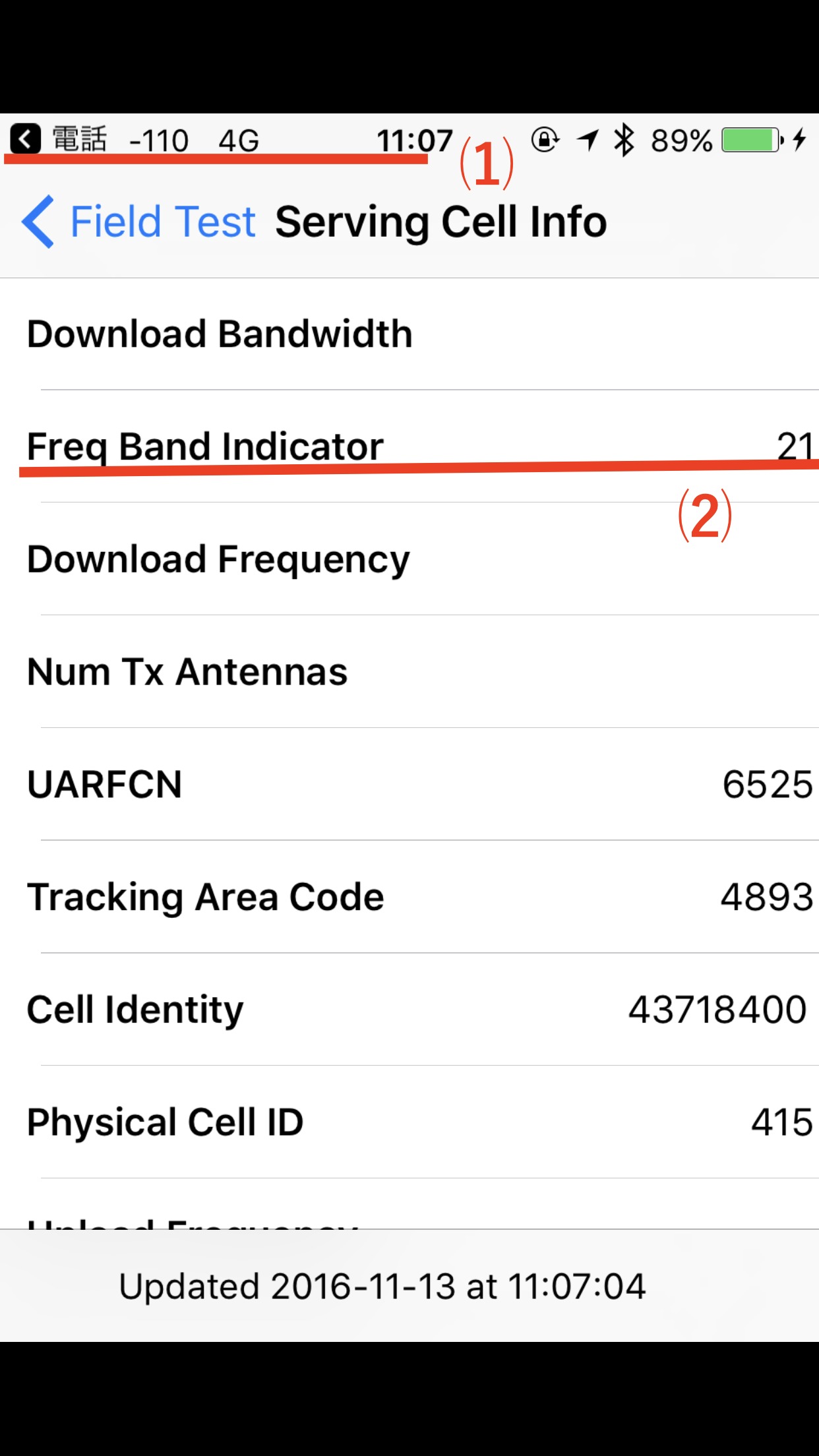Go back to the Field Test menu
Viewport: 819px width, 1456px height.
click(x=138, y=222)
